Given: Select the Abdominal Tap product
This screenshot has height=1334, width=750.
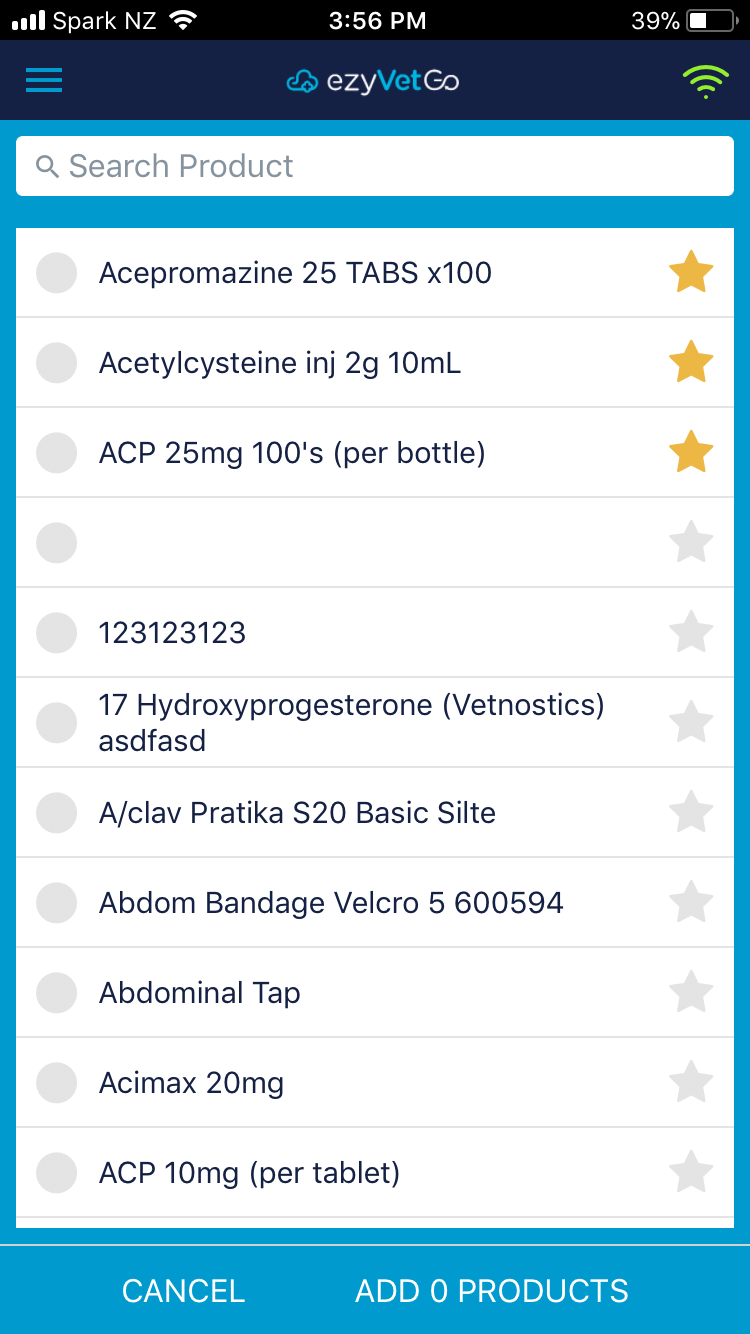Looking at the screenshot, I should point(56,993).
